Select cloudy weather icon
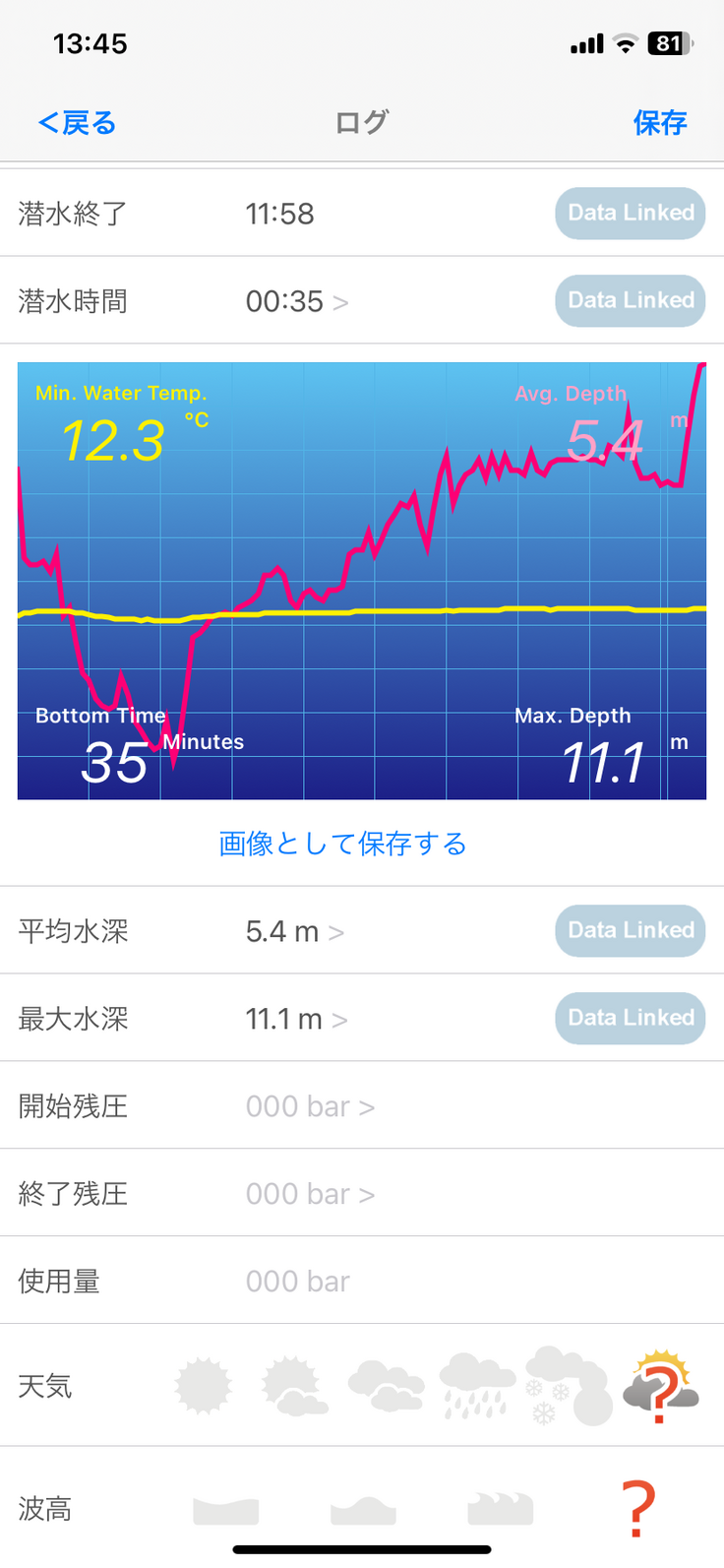 [x=386, y=1386]
